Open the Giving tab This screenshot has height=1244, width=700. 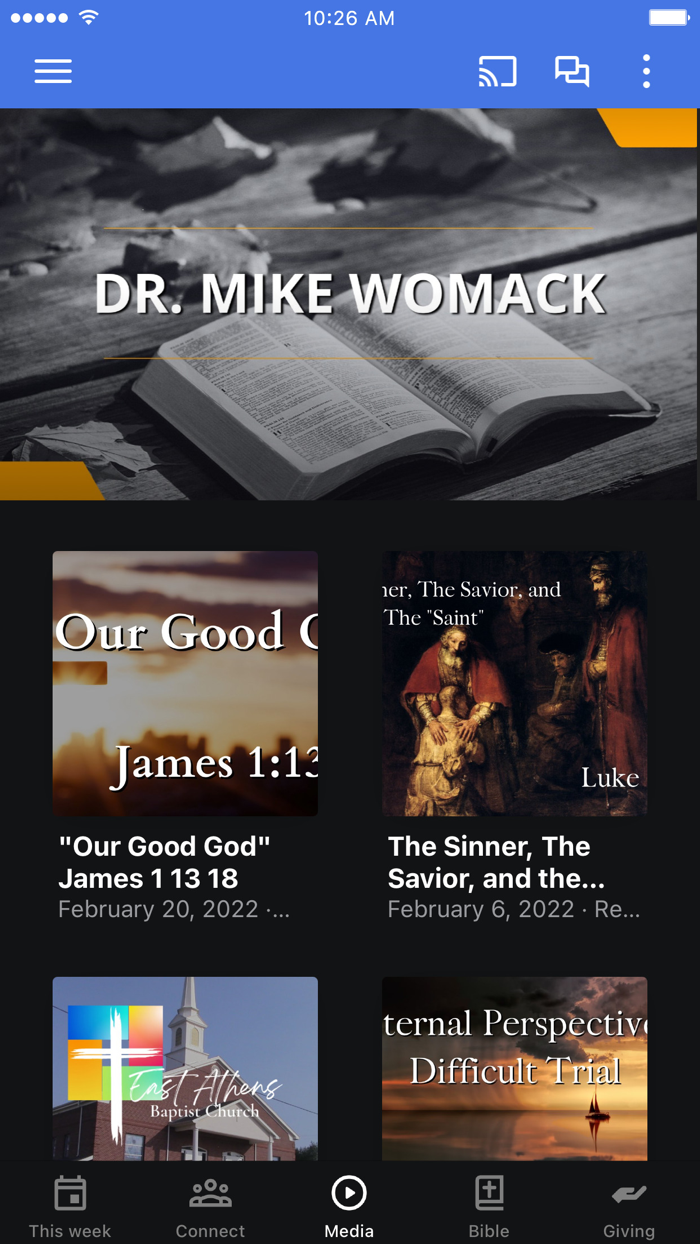[629, 1205]
